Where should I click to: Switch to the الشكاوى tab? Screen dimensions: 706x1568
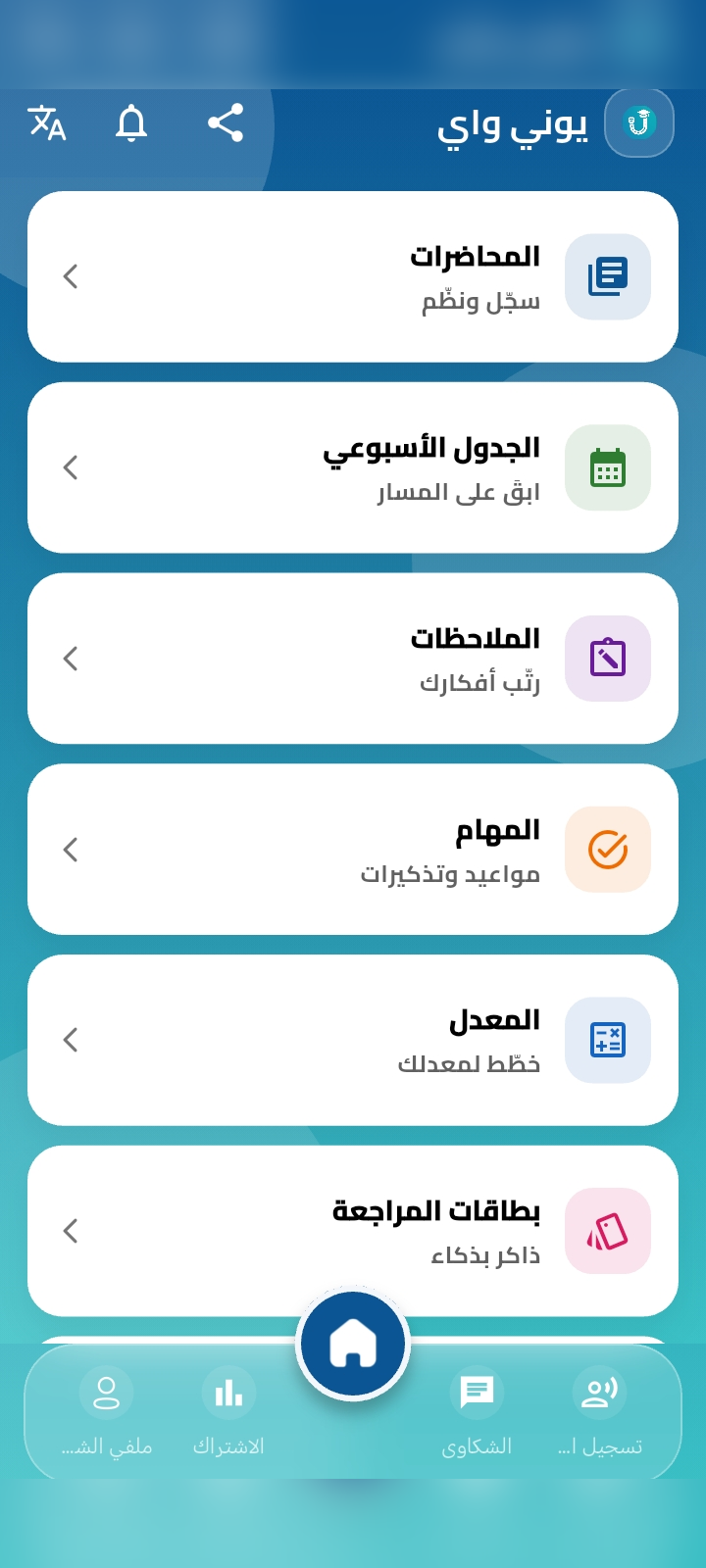477,1412
